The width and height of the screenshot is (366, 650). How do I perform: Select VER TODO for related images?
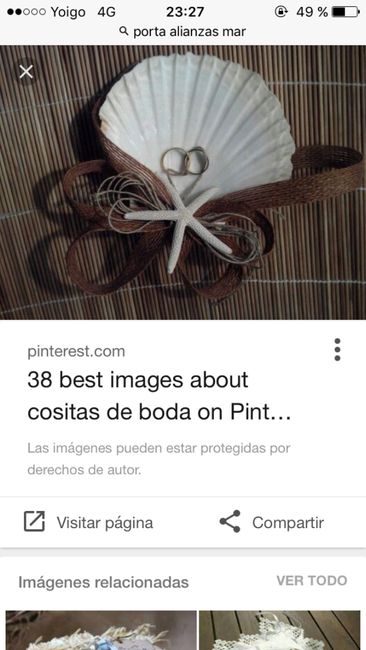312,581
